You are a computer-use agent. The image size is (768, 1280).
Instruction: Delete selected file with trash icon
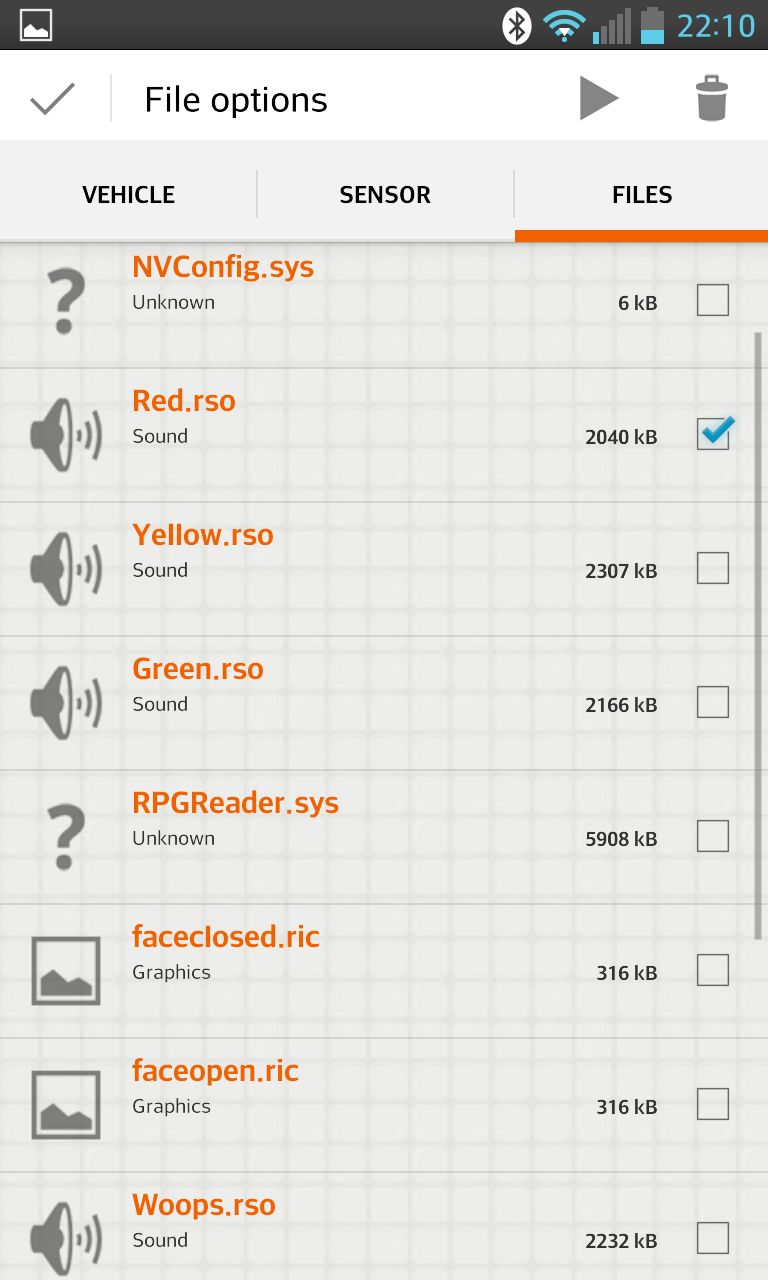click(x=712, y=99)
